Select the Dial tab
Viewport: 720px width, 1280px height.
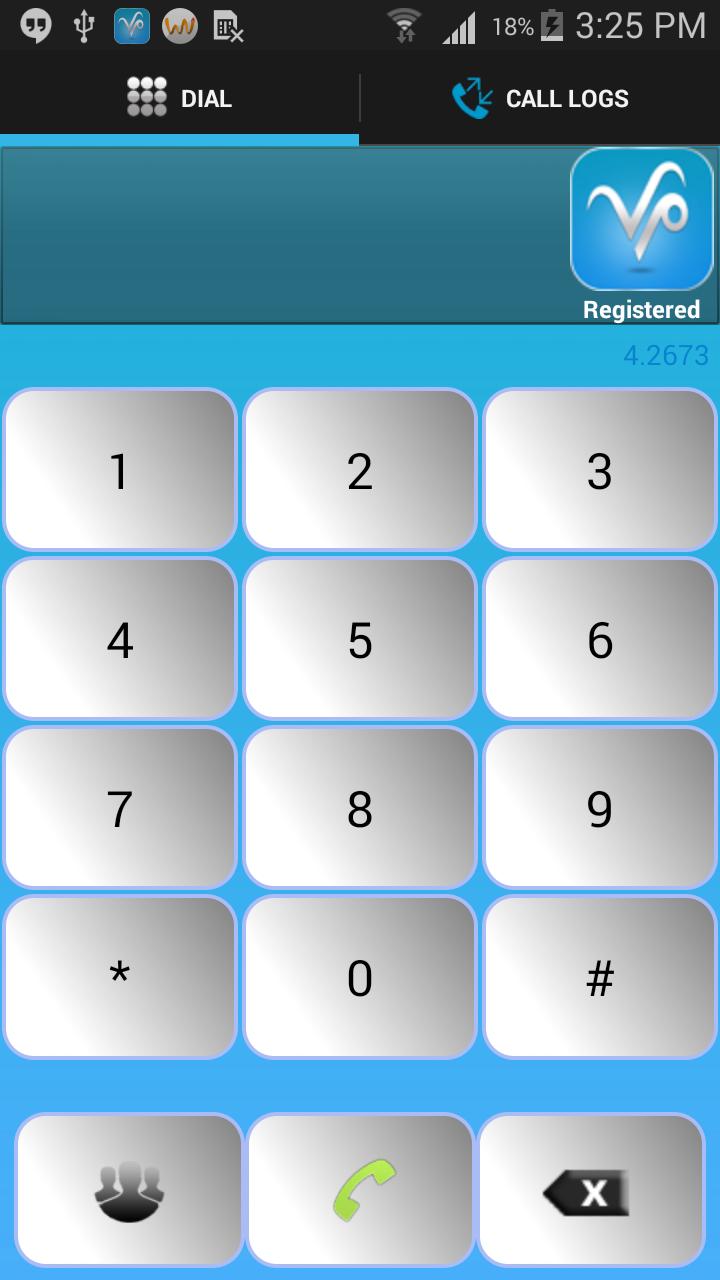180,98
